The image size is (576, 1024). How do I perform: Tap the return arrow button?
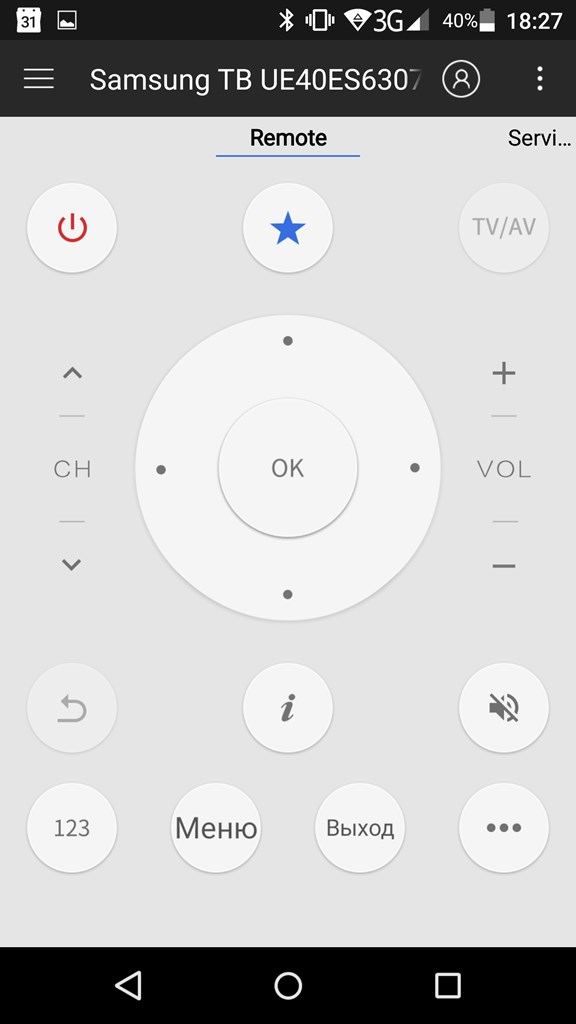click(72, 708)
